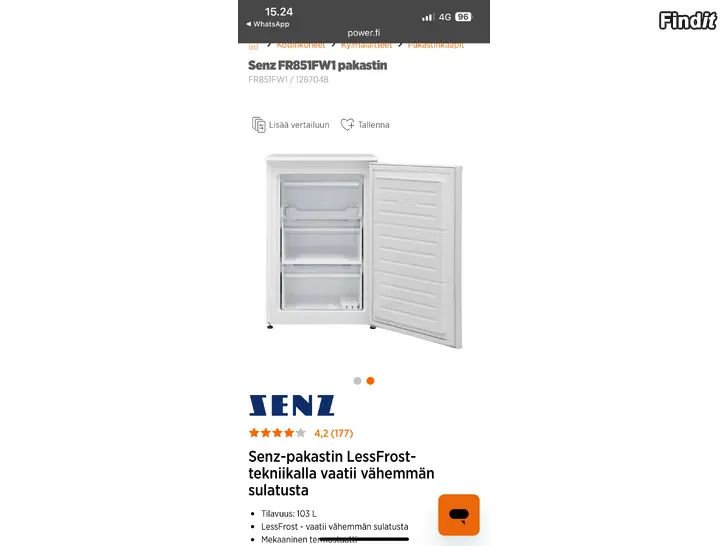Tap the power.fi address bar
This screenshot has height=546, width=728.
tap(363, 32)
